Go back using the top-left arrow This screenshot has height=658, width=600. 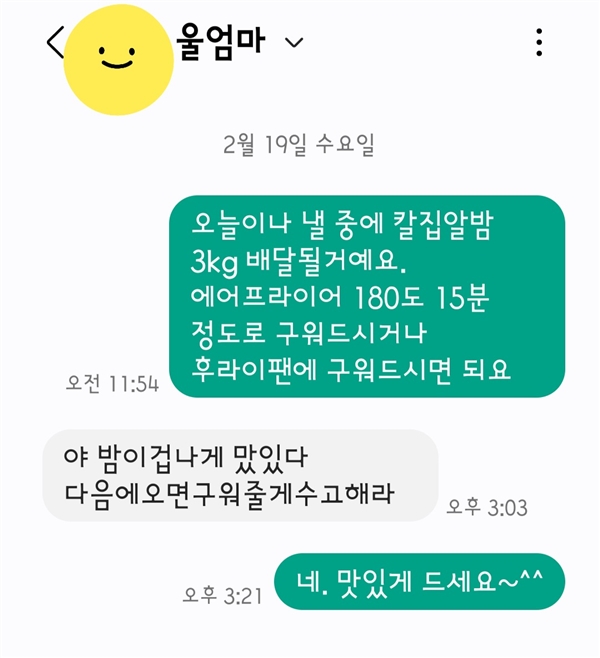click(55, 42)
